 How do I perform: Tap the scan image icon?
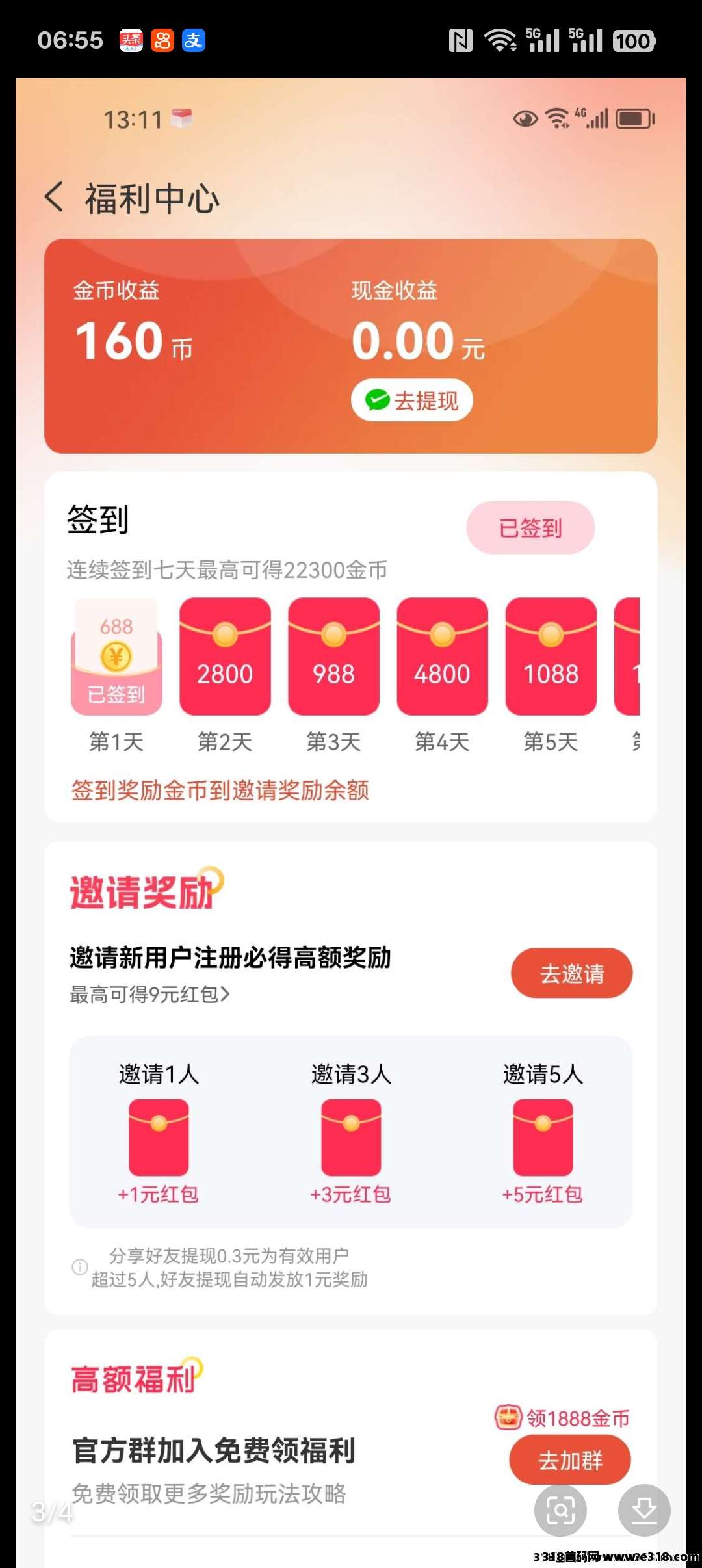click(560, 1510)
